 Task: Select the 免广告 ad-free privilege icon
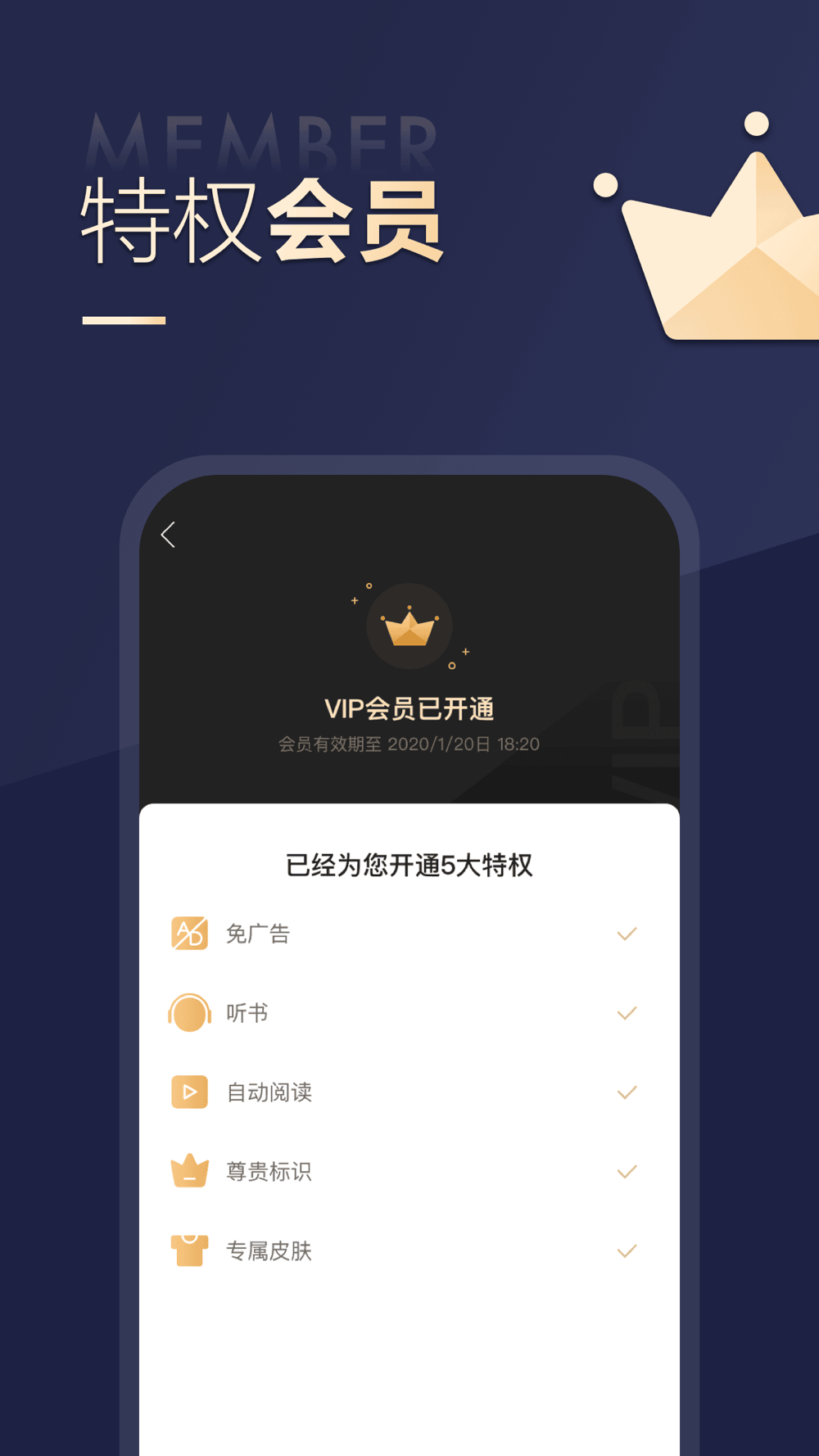point(189,933)
